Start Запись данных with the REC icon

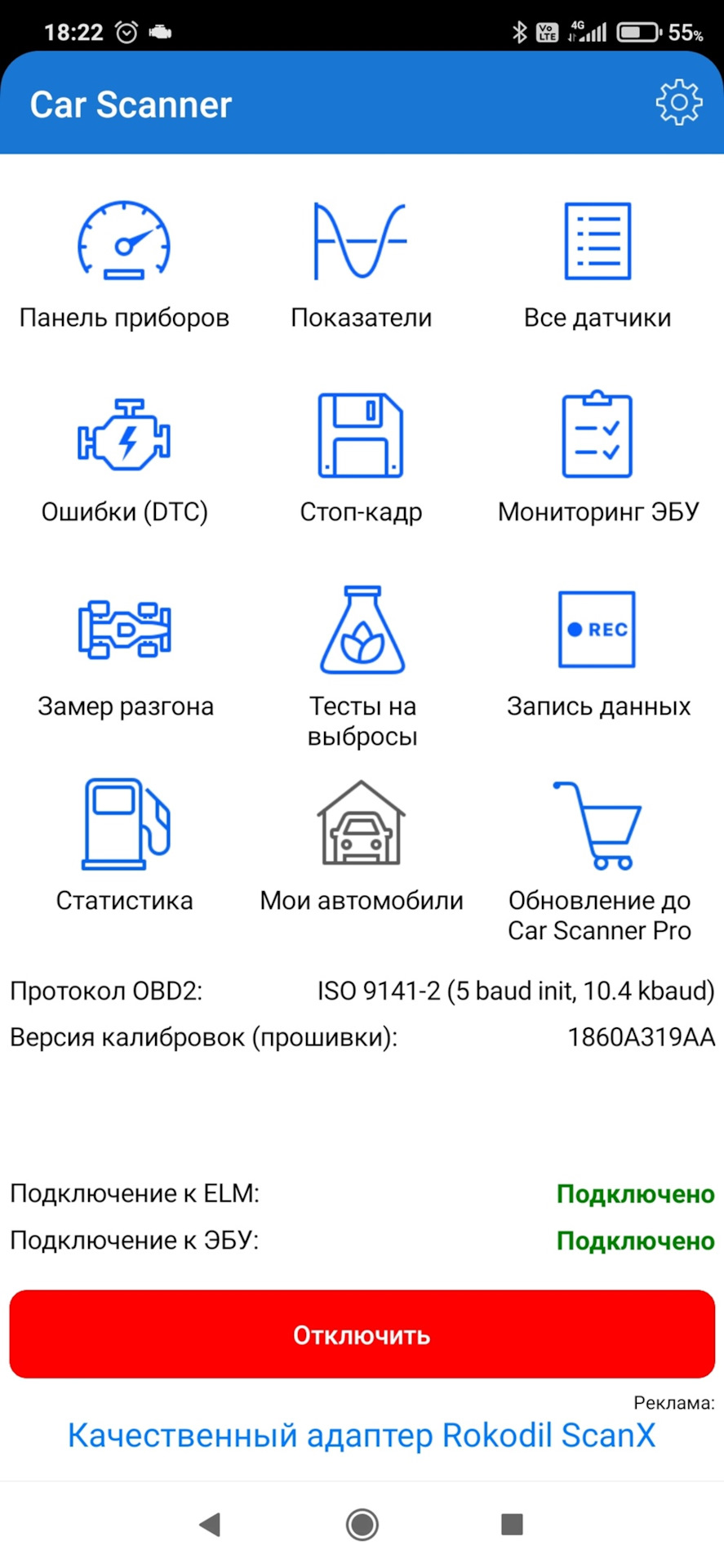coord(597,630)
